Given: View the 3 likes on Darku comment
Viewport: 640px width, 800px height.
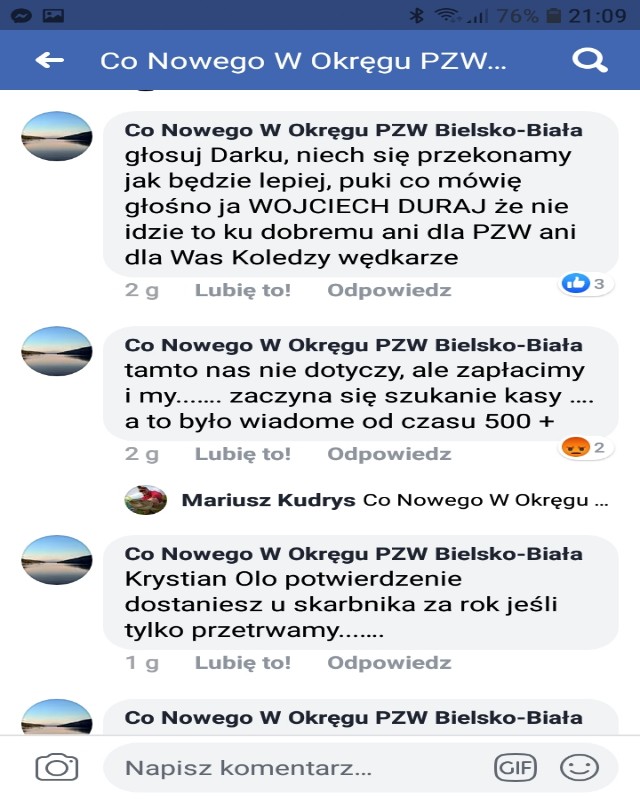Looking at the screenshot, I should [585, 284].
